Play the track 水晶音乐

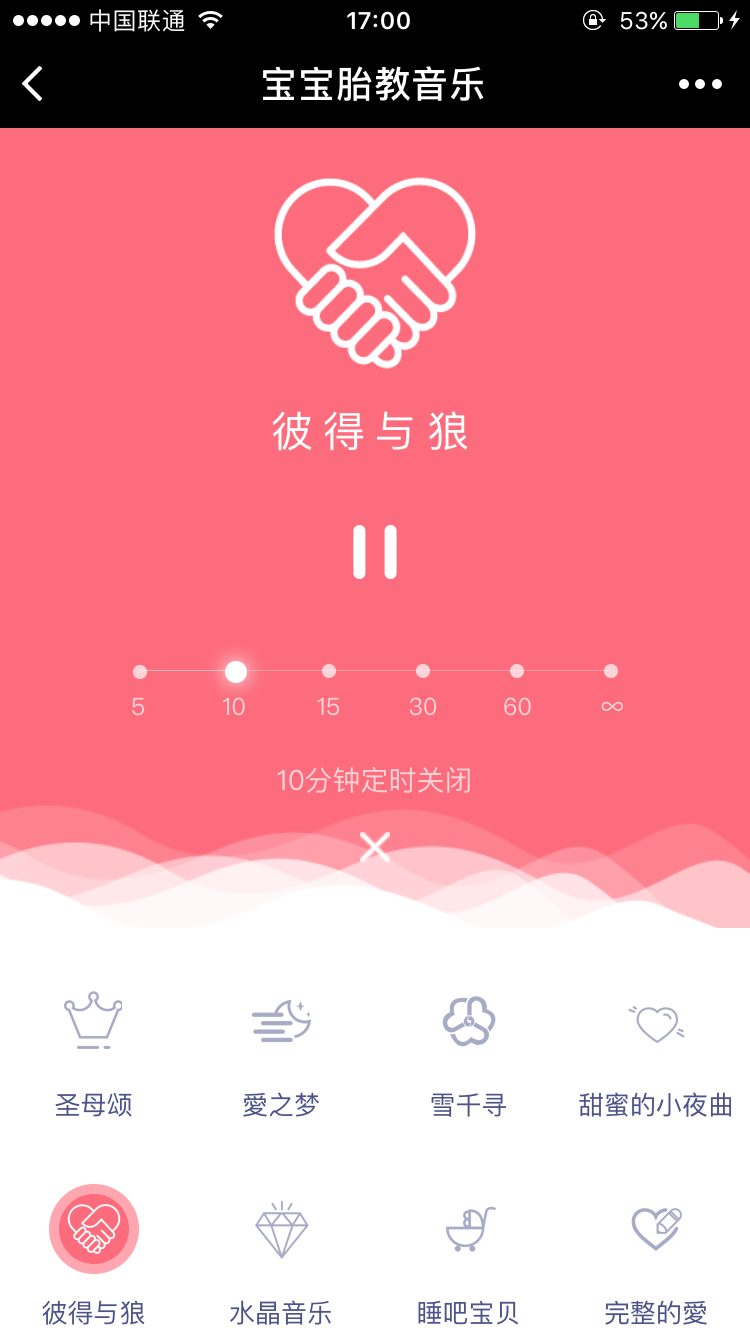pyautogui.click(x=281, y=1229)
